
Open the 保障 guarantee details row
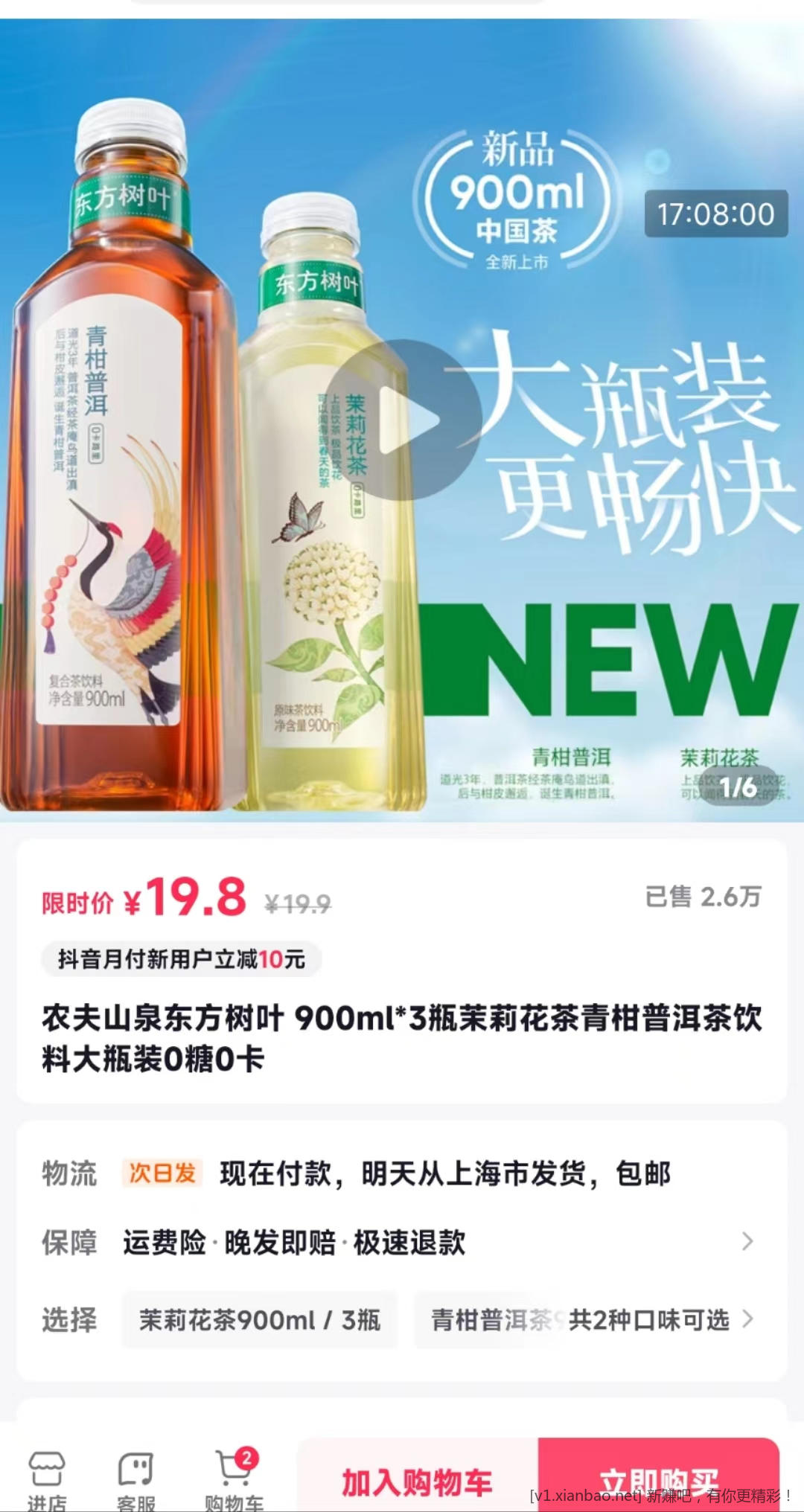coord(402,1242)
